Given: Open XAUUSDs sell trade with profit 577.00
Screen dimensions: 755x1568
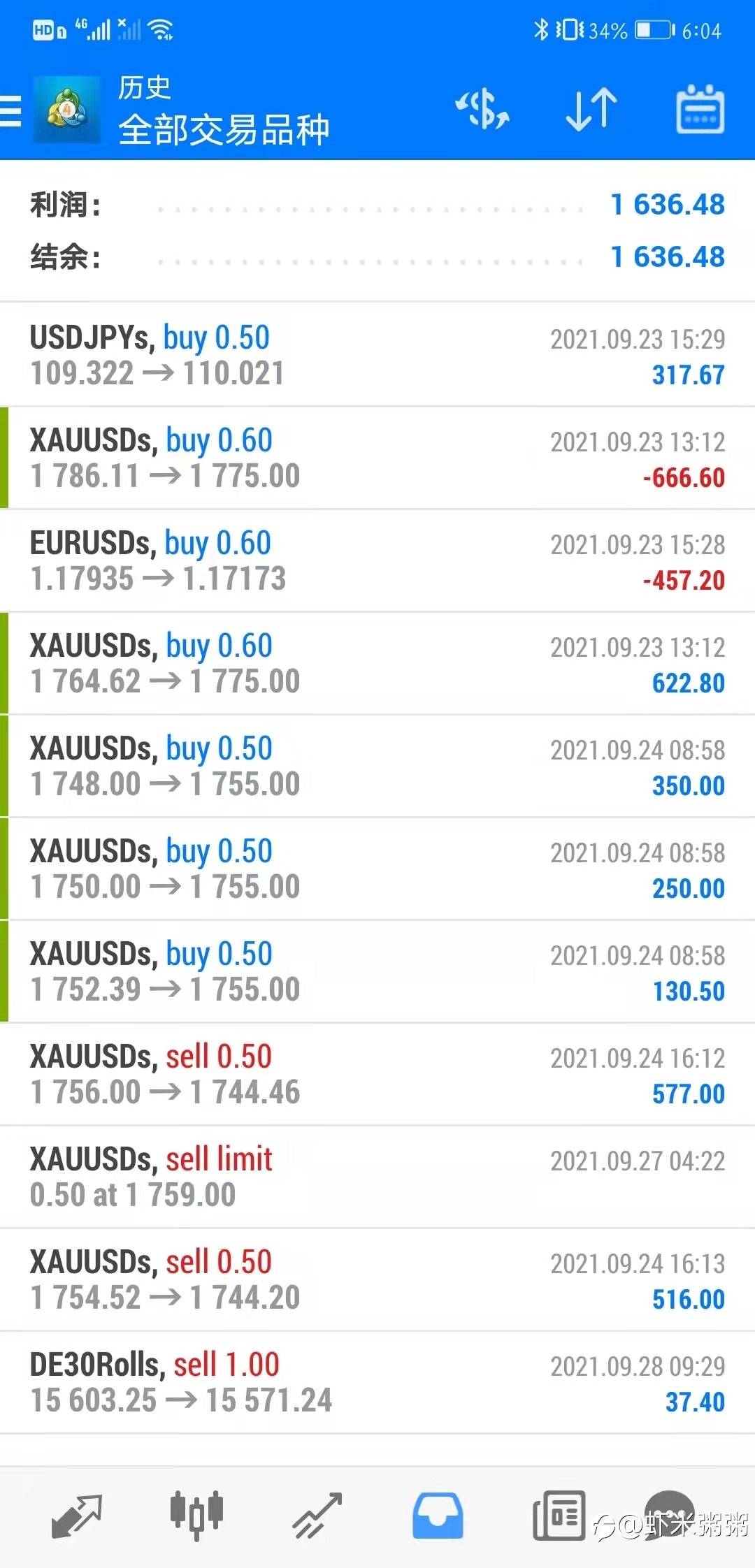Looking at the screenshot, I should tap(377, 1075).
